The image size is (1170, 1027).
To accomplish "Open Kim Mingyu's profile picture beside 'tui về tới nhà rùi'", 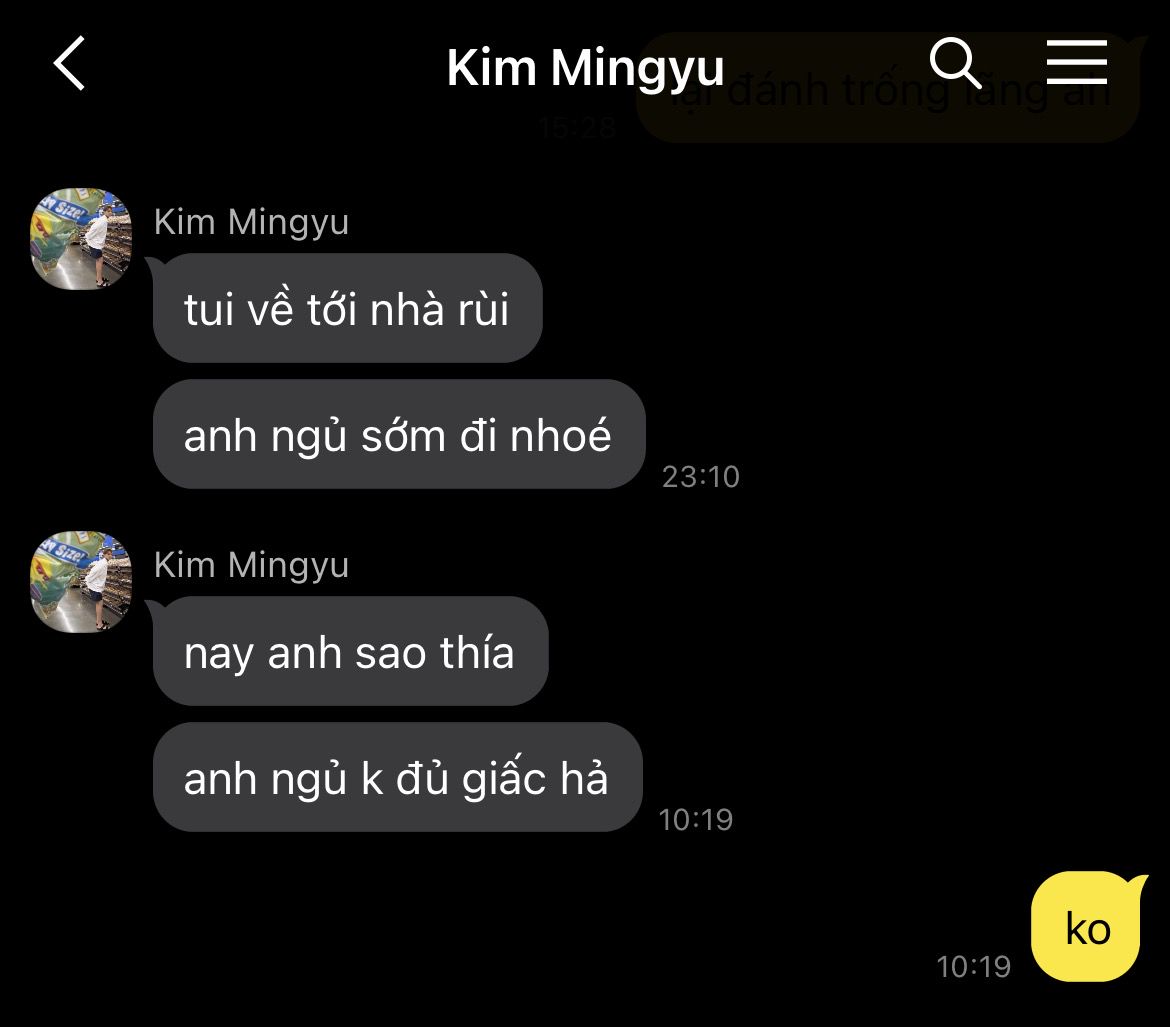I will tap(82, 239).
